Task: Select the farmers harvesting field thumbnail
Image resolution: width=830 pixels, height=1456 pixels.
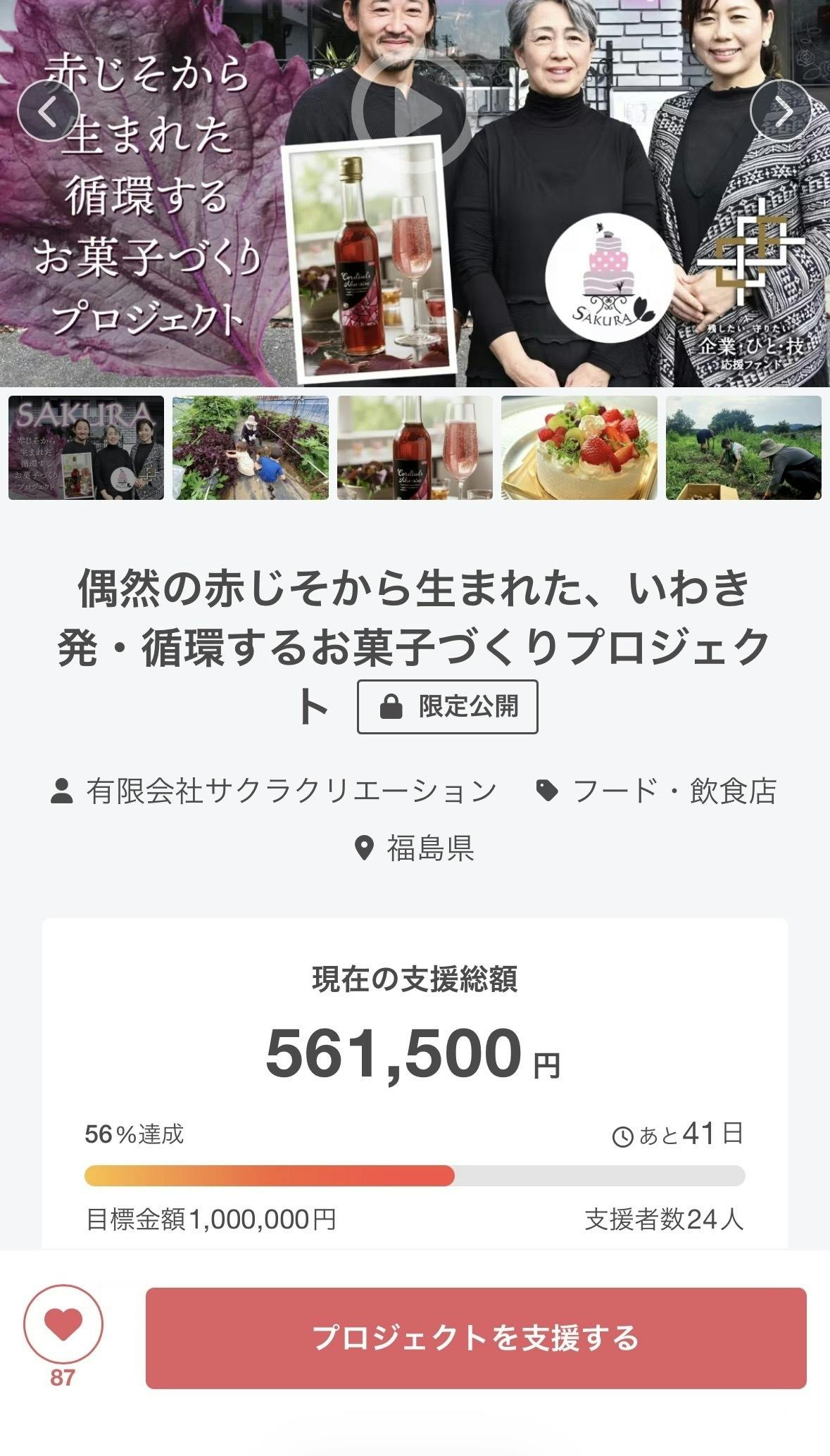Action: pyautogui.click(x=743, y=448)
